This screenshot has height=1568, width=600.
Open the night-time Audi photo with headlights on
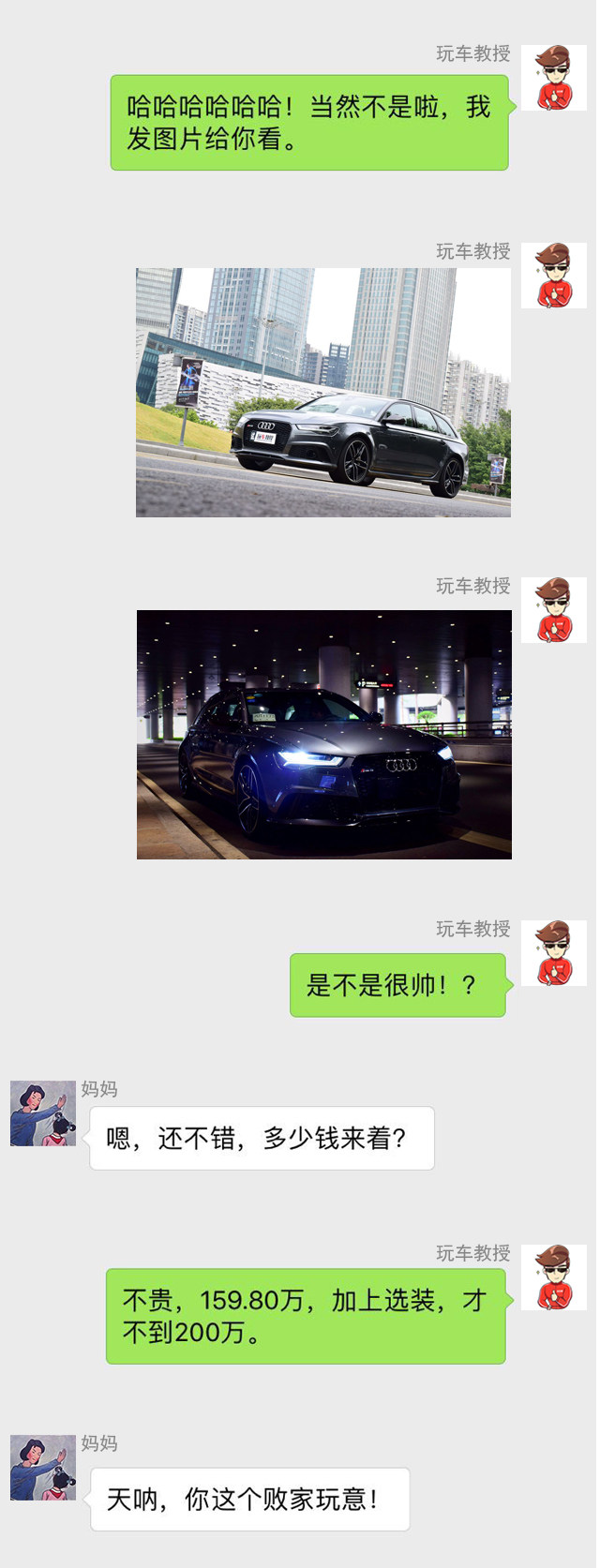pos(324,734)
